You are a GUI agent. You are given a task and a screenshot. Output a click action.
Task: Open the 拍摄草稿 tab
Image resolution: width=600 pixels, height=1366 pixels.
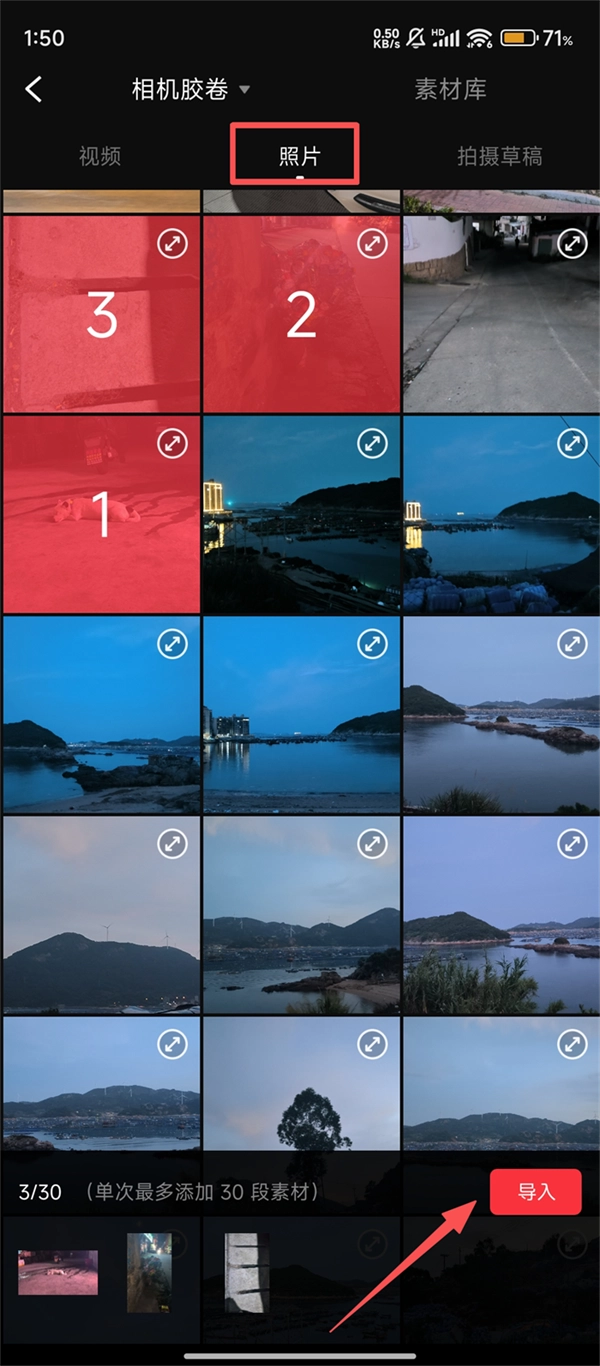pyautogui.click(x=499, y=156)
